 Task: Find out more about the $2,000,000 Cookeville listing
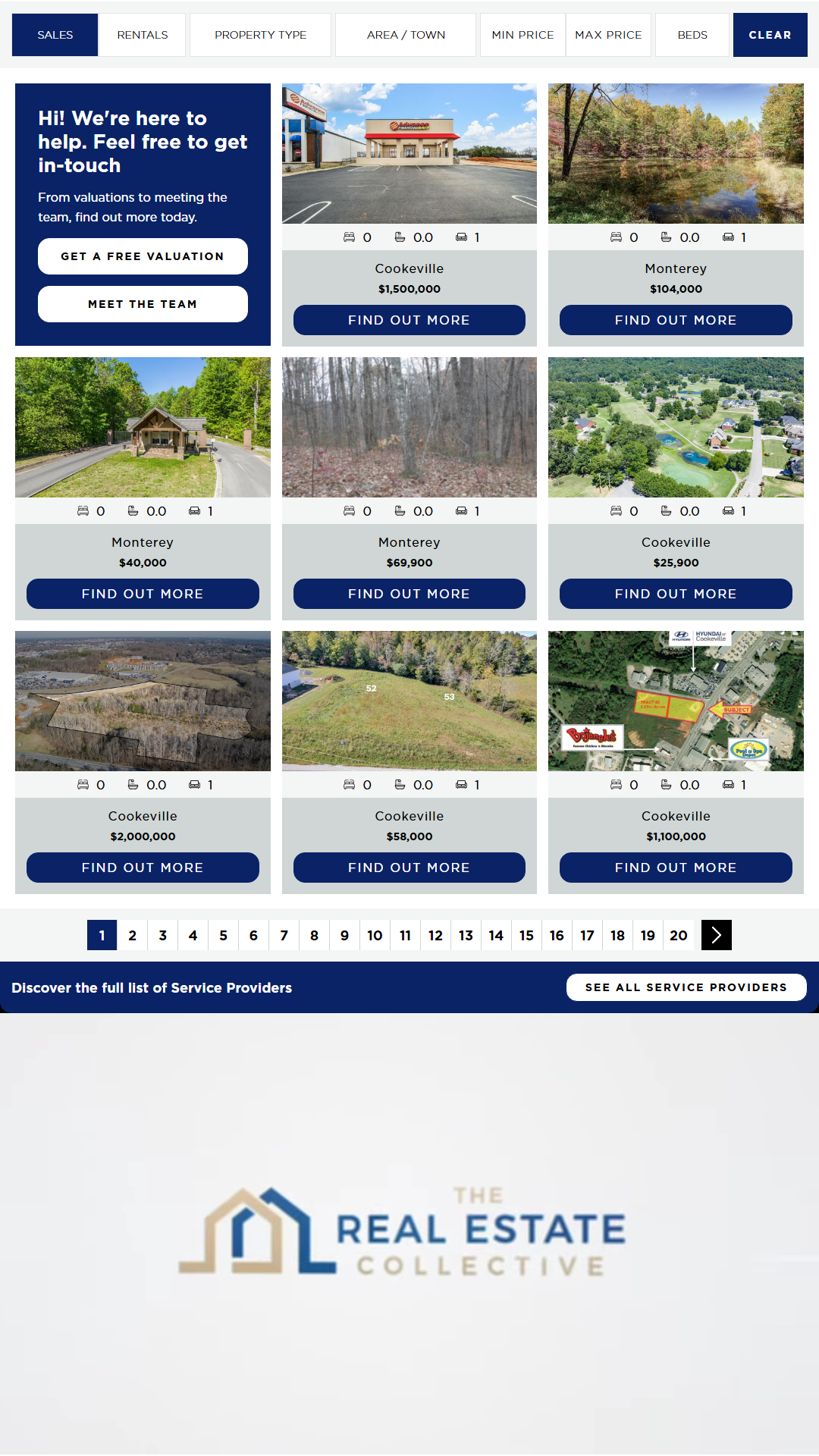coord(143,868)
